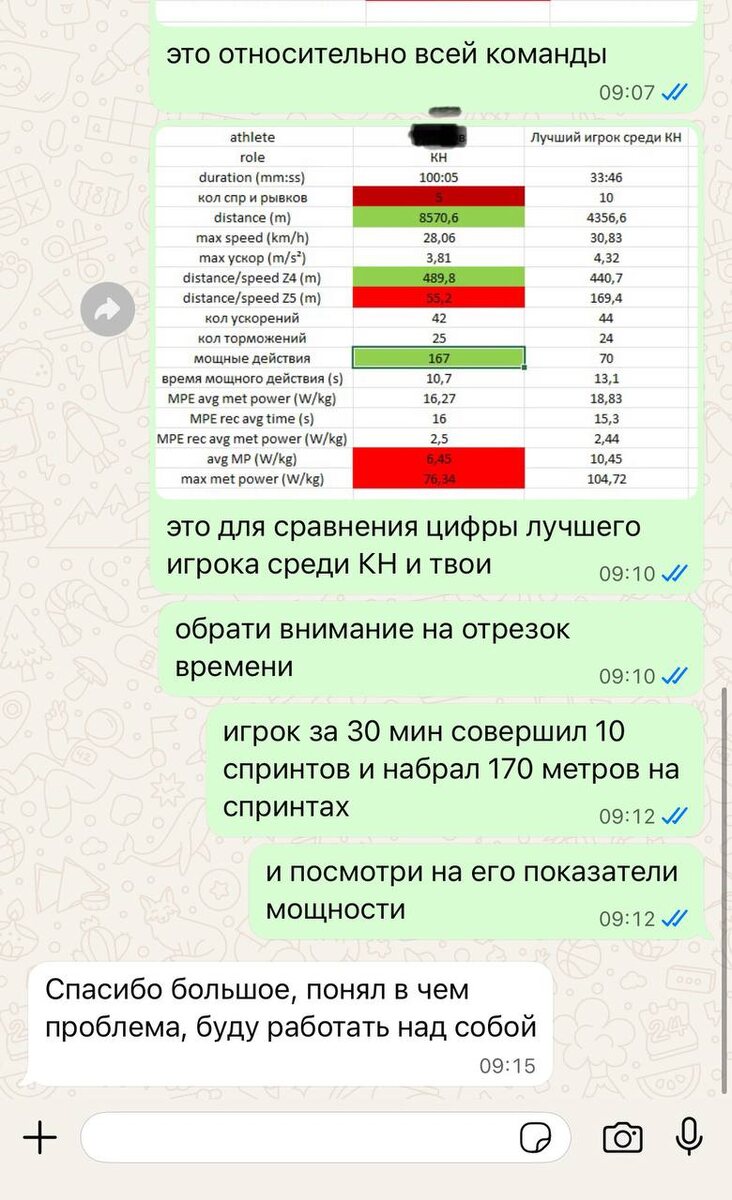The width and height of the screenshot is (732, 1200).
Task: Click the red distance/speed Z5 cell 55,2
Action: 438,297
